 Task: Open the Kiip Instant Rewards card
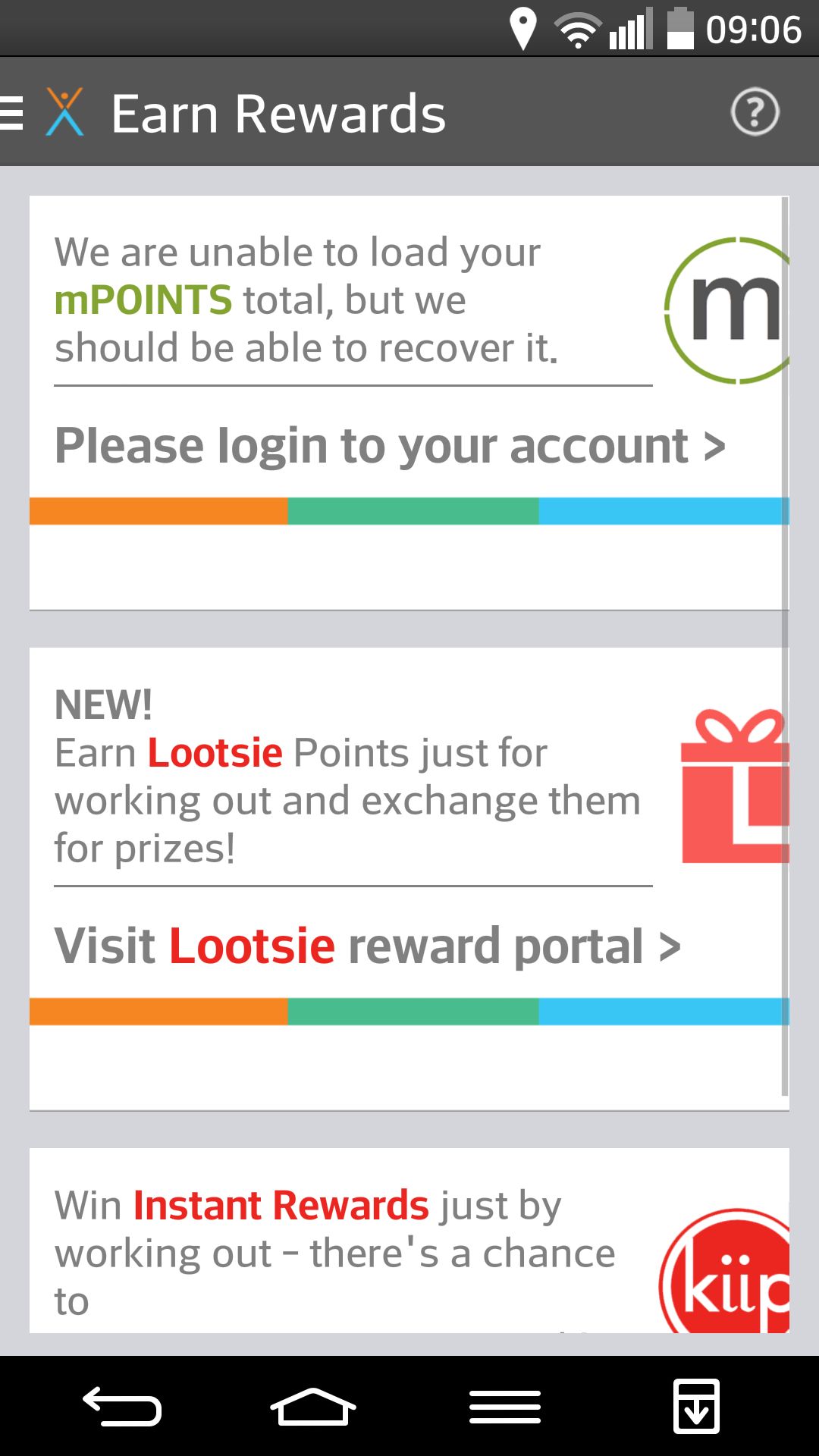click(x=409, y=1241)
